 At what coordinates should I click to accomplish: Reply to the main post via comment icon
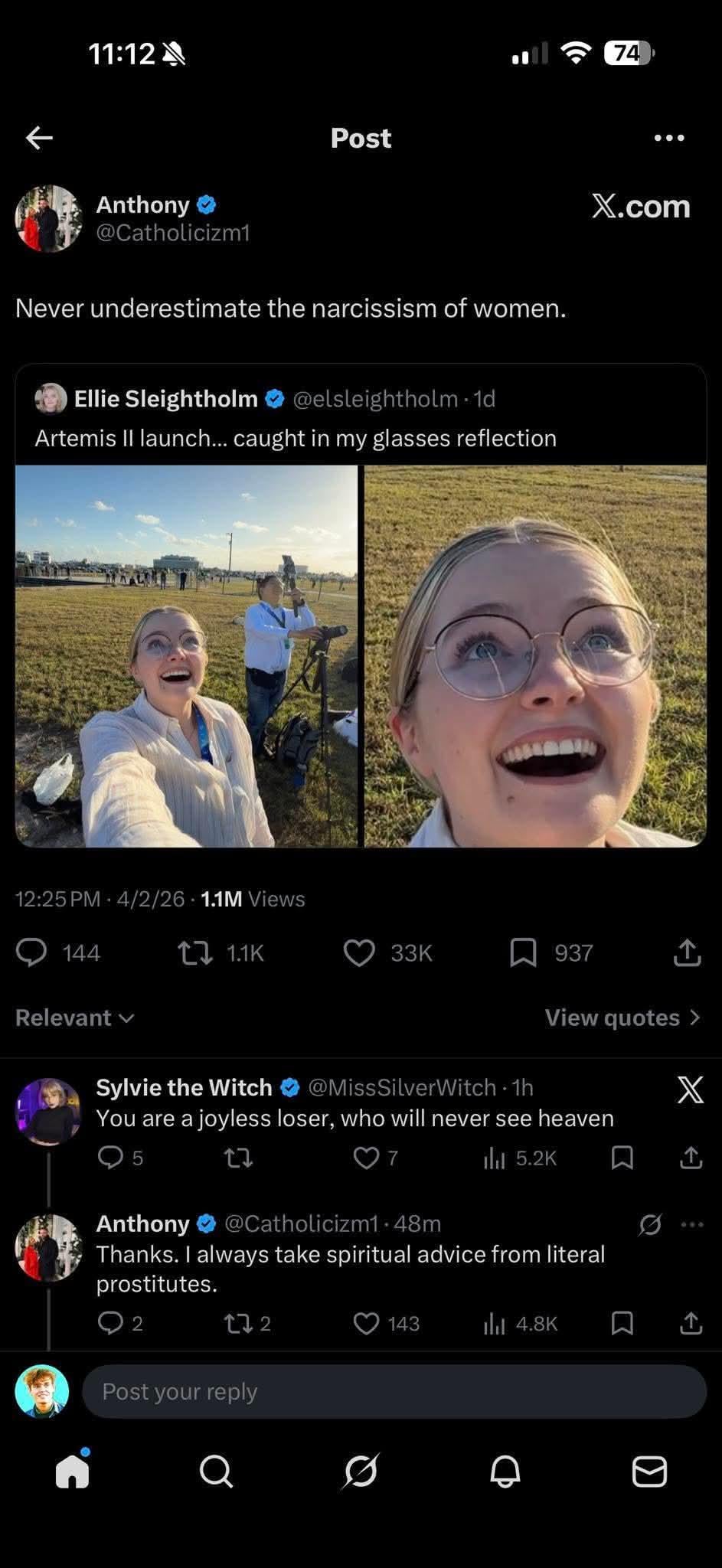(x=31, y=952)
